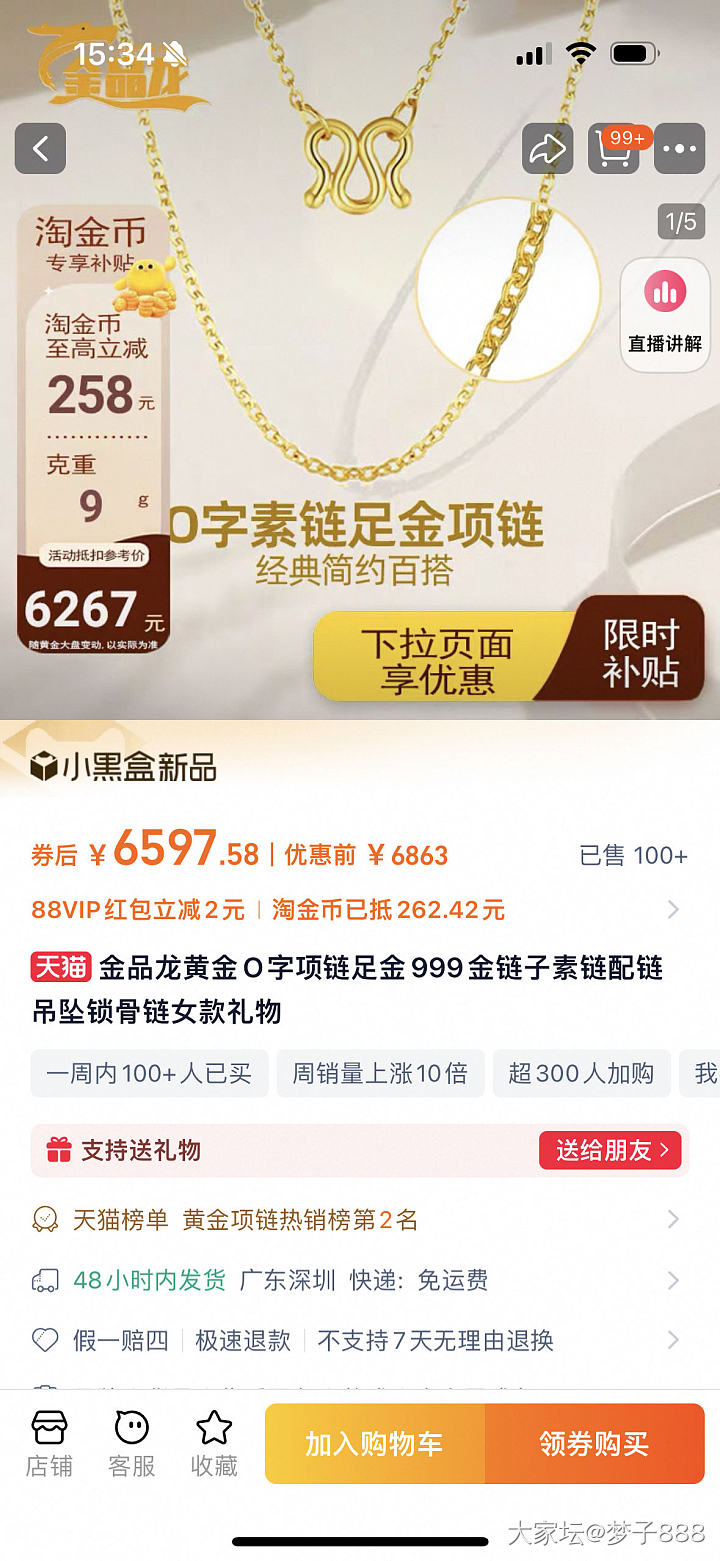This screenshot has height=1561, width=720.
Task: Select the 周销量上涨10倍 chip
Action: [x=380, y=1073]
